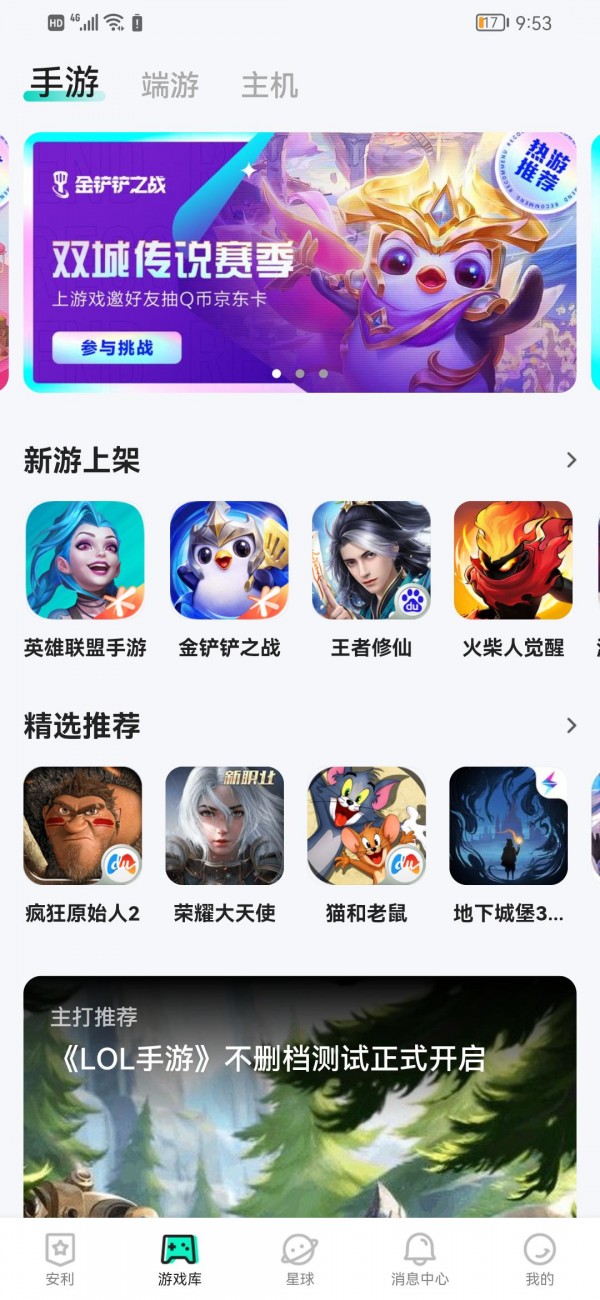Switch to the 星球 tab
Viewport: 600px width, 1300px height.
tap(299, 1259)
